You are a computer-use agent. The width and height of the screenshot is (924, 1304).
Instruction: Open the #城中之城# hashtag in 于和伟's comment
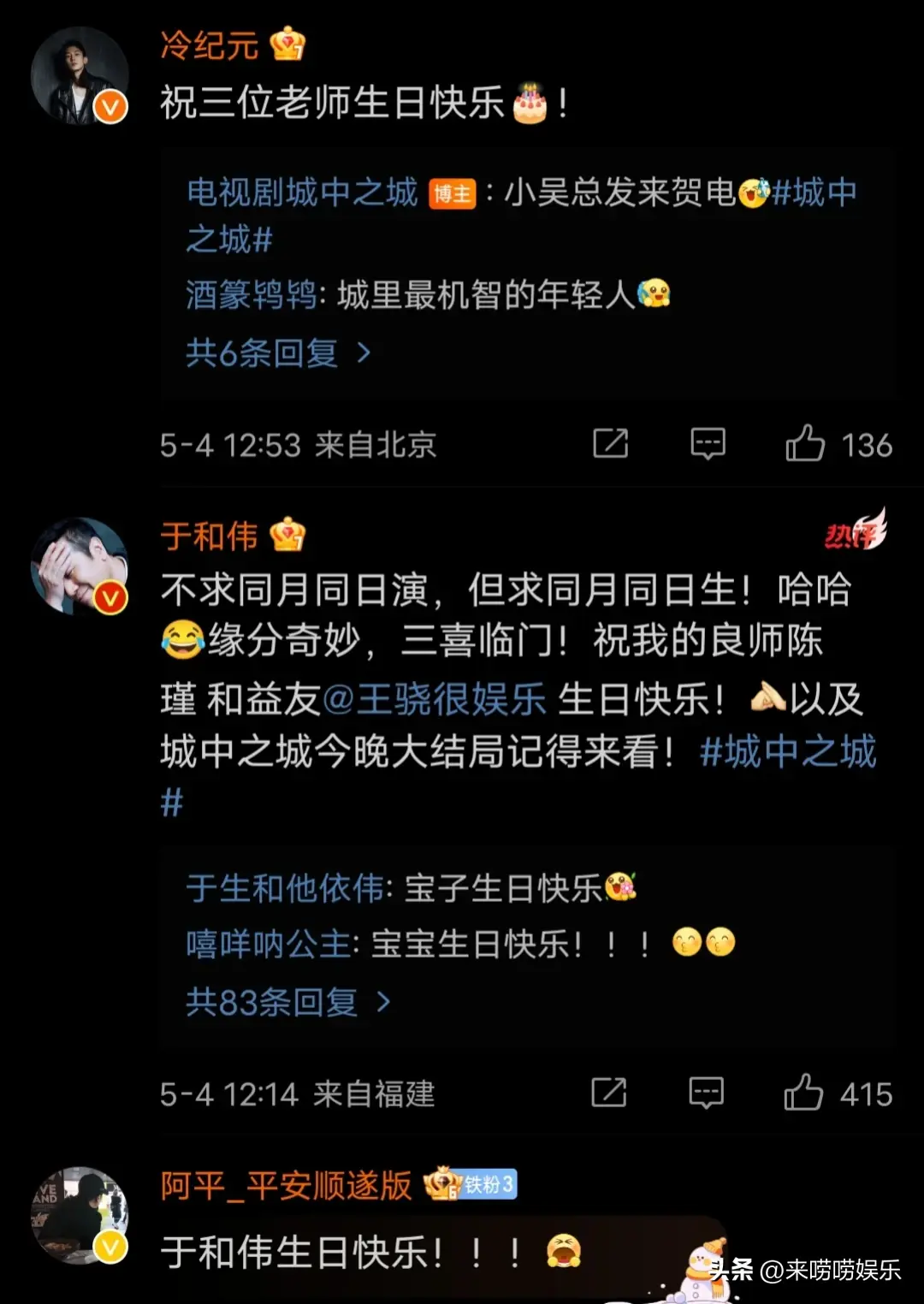pos(787,752)
